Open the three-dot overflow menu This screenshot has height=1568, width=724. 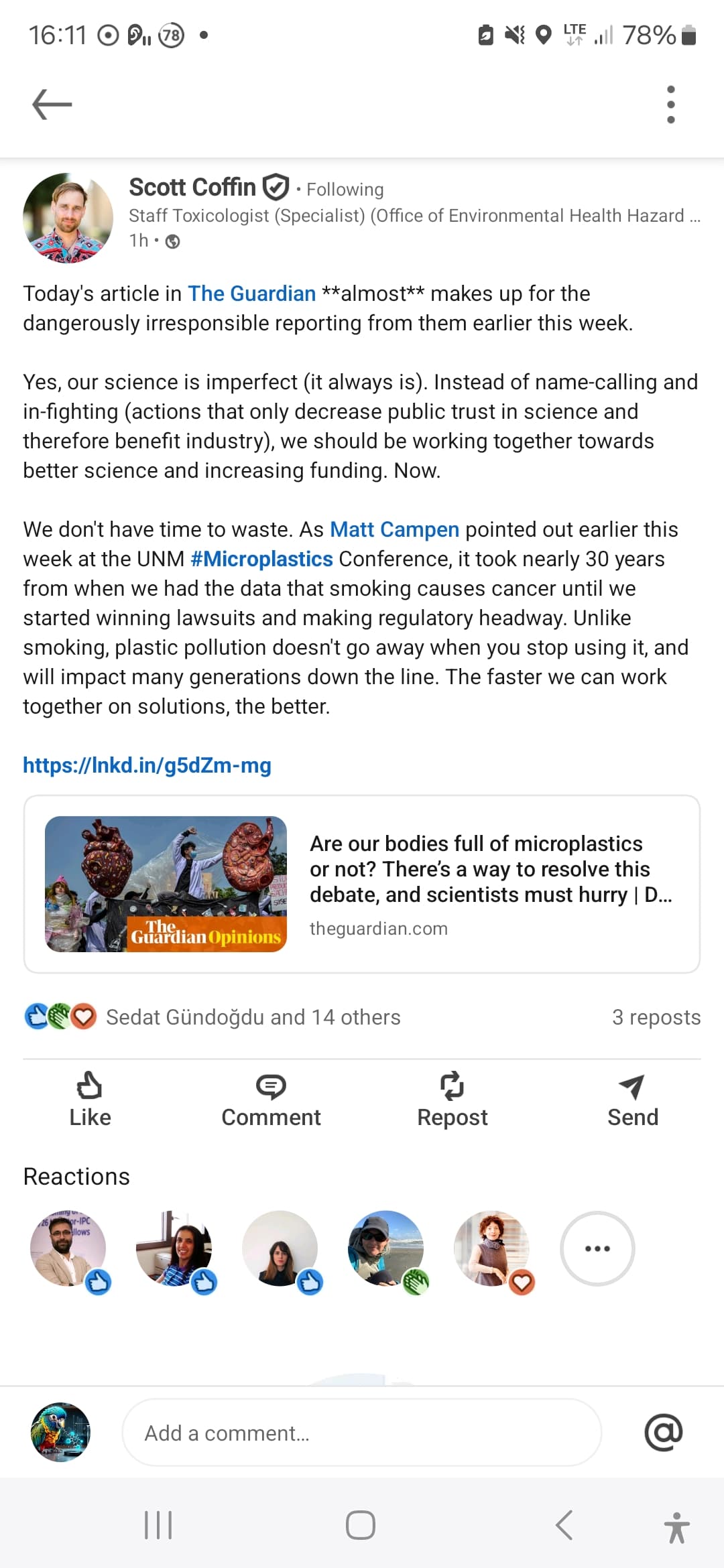coord(670,105)
